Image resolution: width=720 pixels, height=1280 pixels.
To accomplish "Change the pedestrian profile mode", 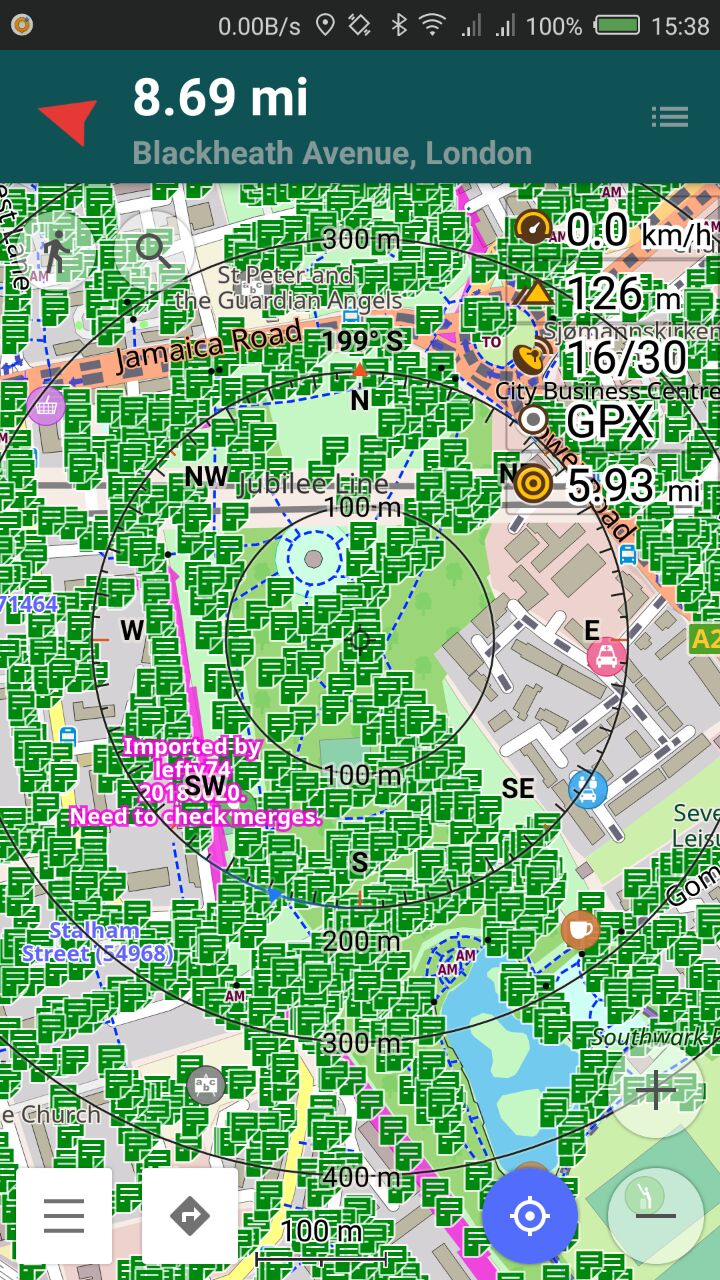I will 55,250.
